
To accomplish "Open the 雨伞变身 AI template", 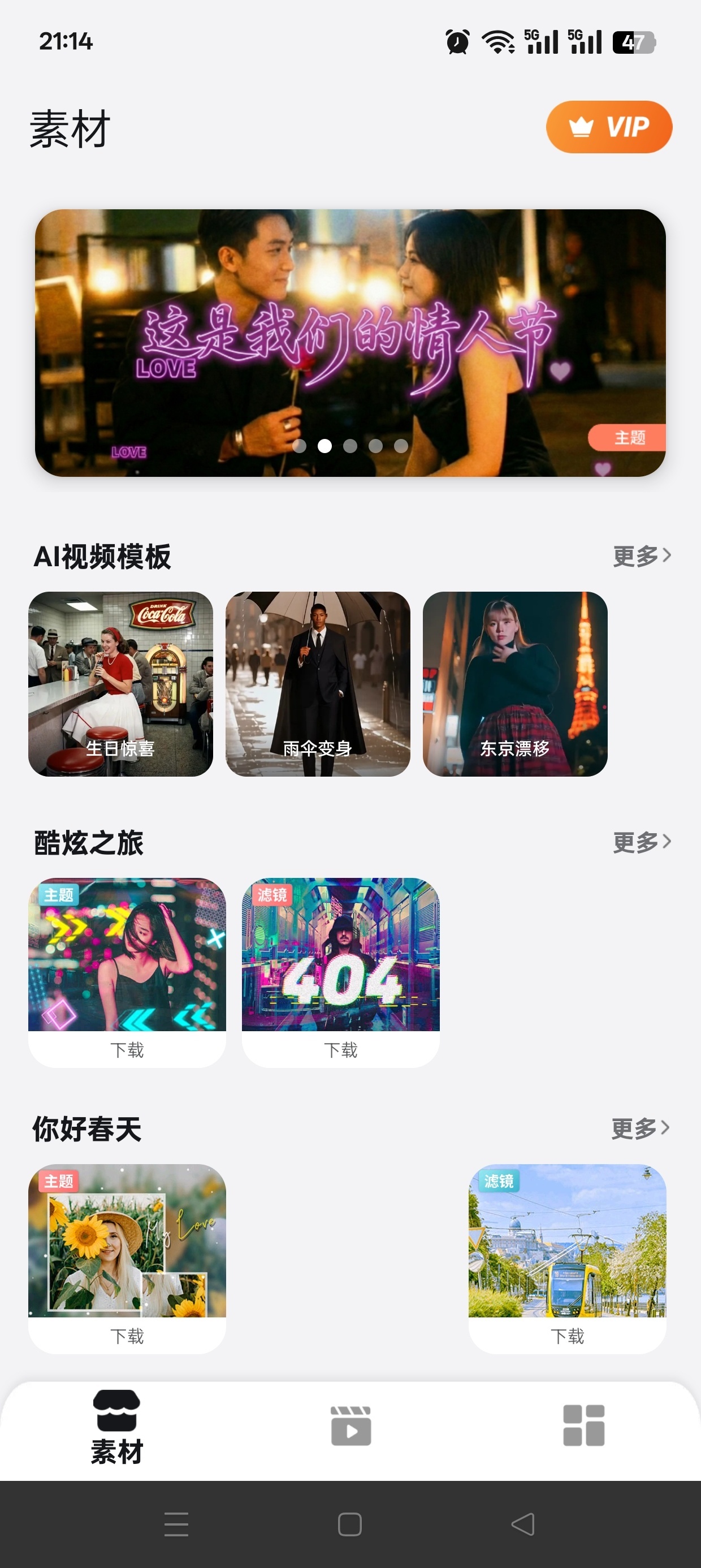I will click(318, 683).
